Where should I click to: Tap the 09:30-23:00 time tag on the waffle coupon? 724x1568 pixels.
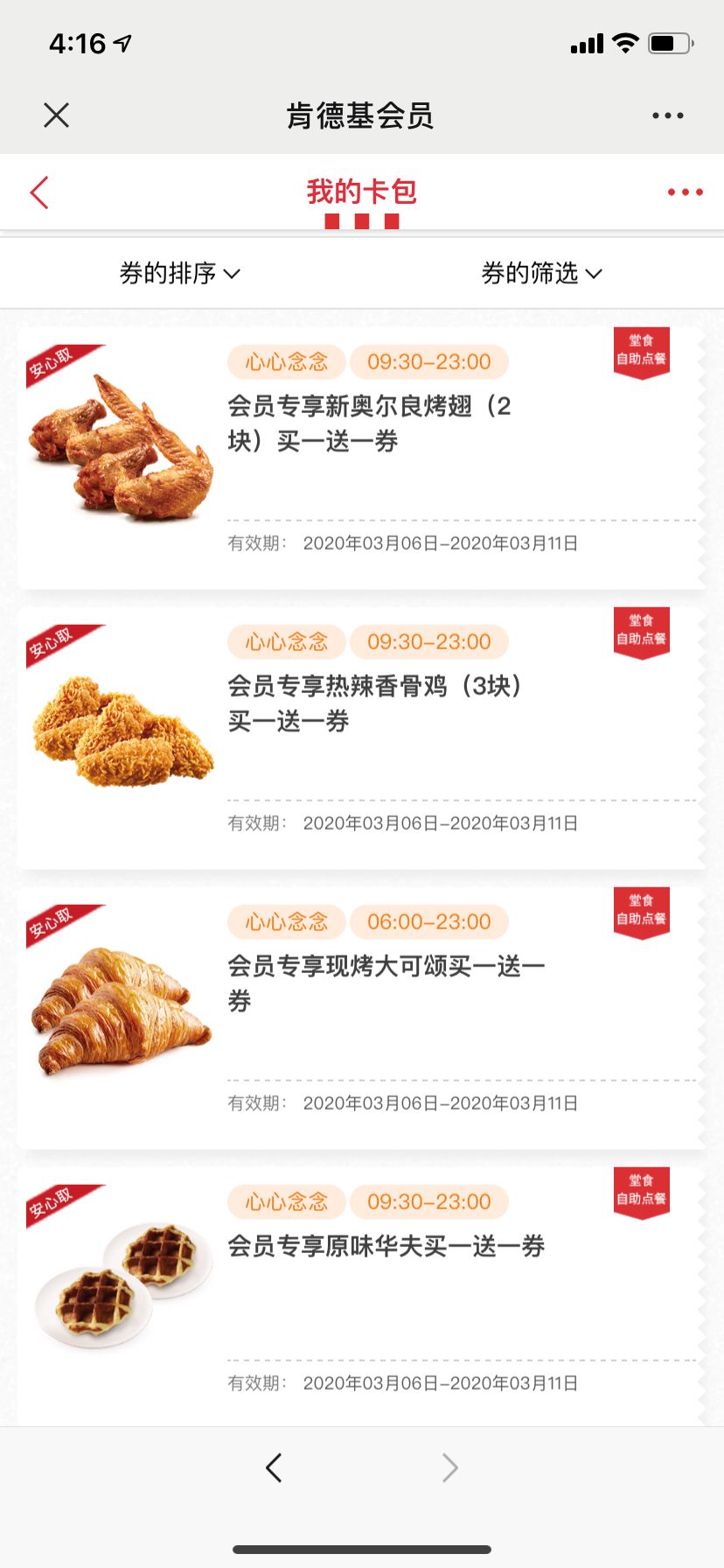428,1201
